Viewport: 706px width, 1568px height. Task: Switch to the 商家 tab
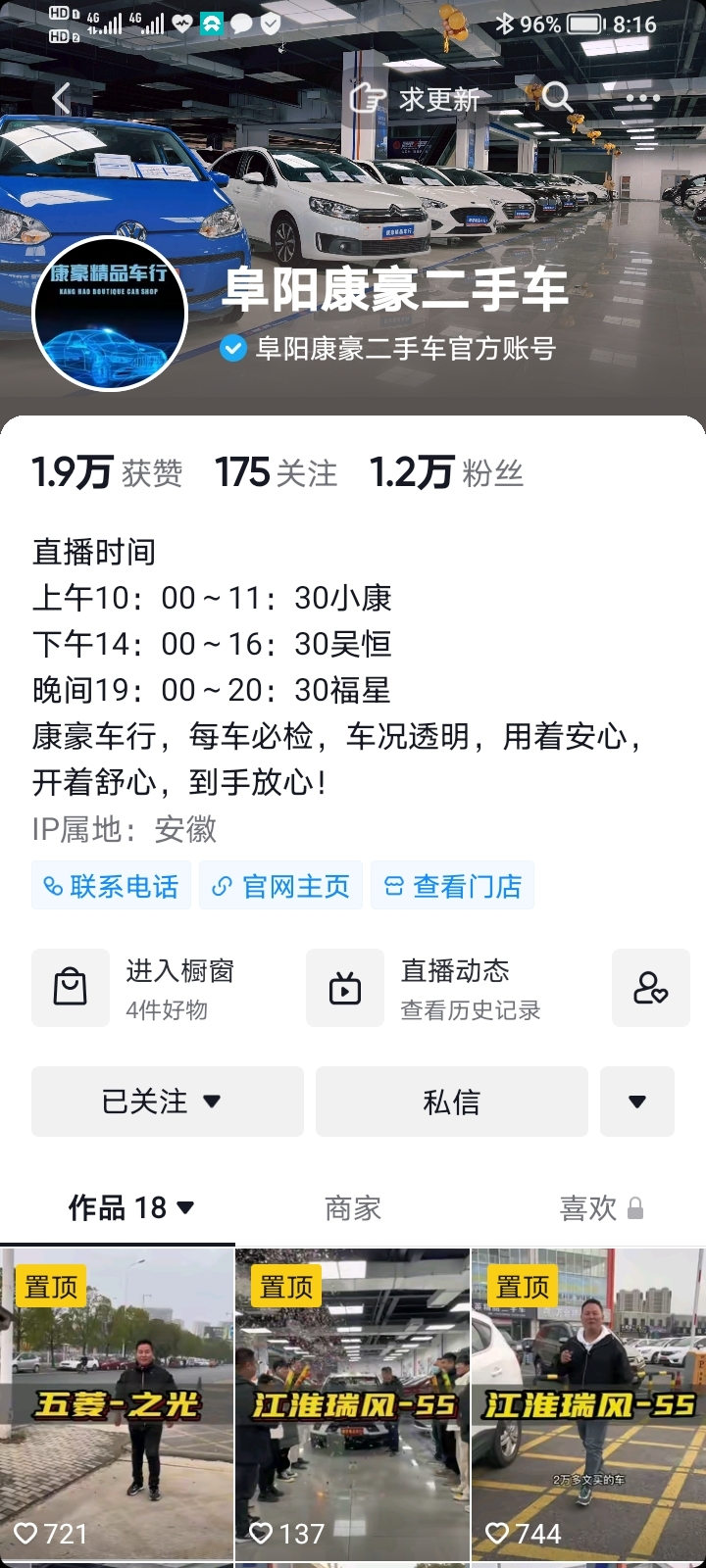[x=353, y=1208]
